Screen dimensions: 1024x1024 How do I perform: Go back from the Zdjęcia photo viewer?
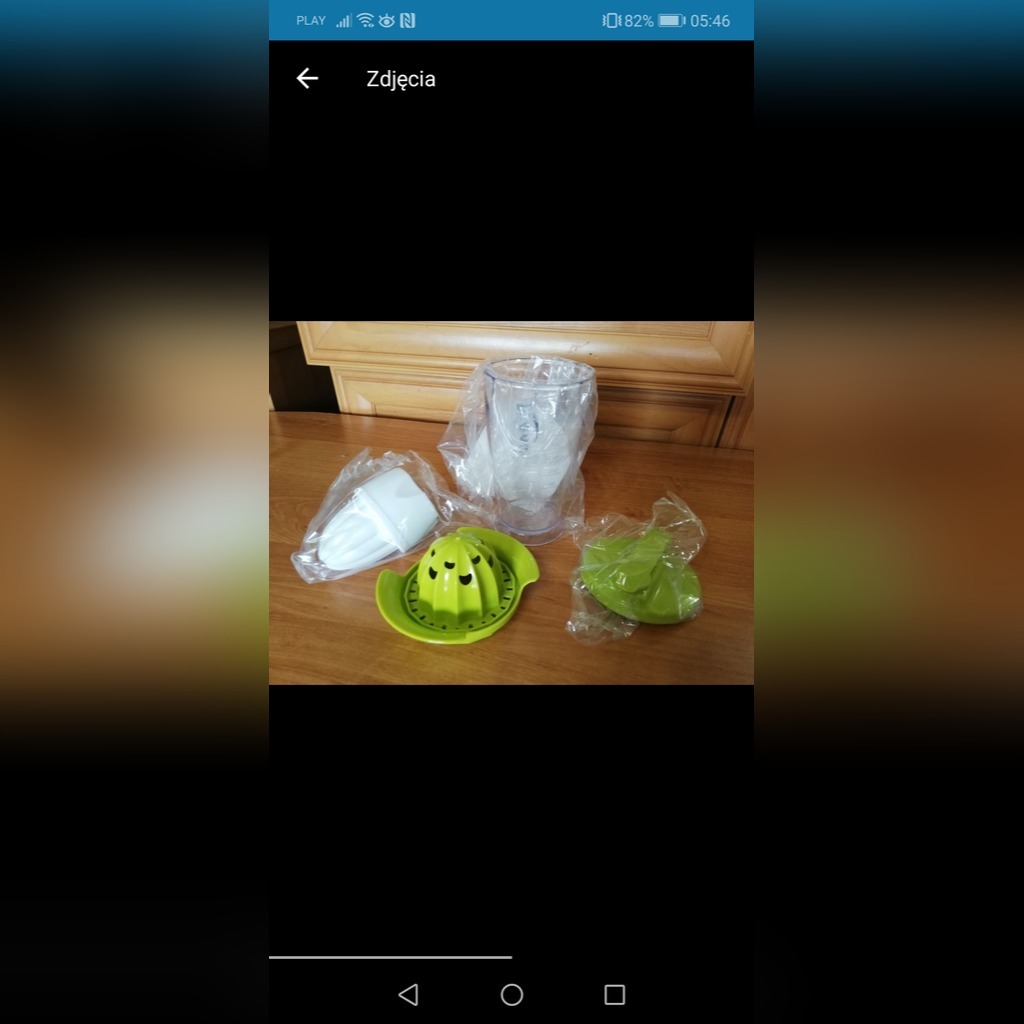tap(307, 79)
